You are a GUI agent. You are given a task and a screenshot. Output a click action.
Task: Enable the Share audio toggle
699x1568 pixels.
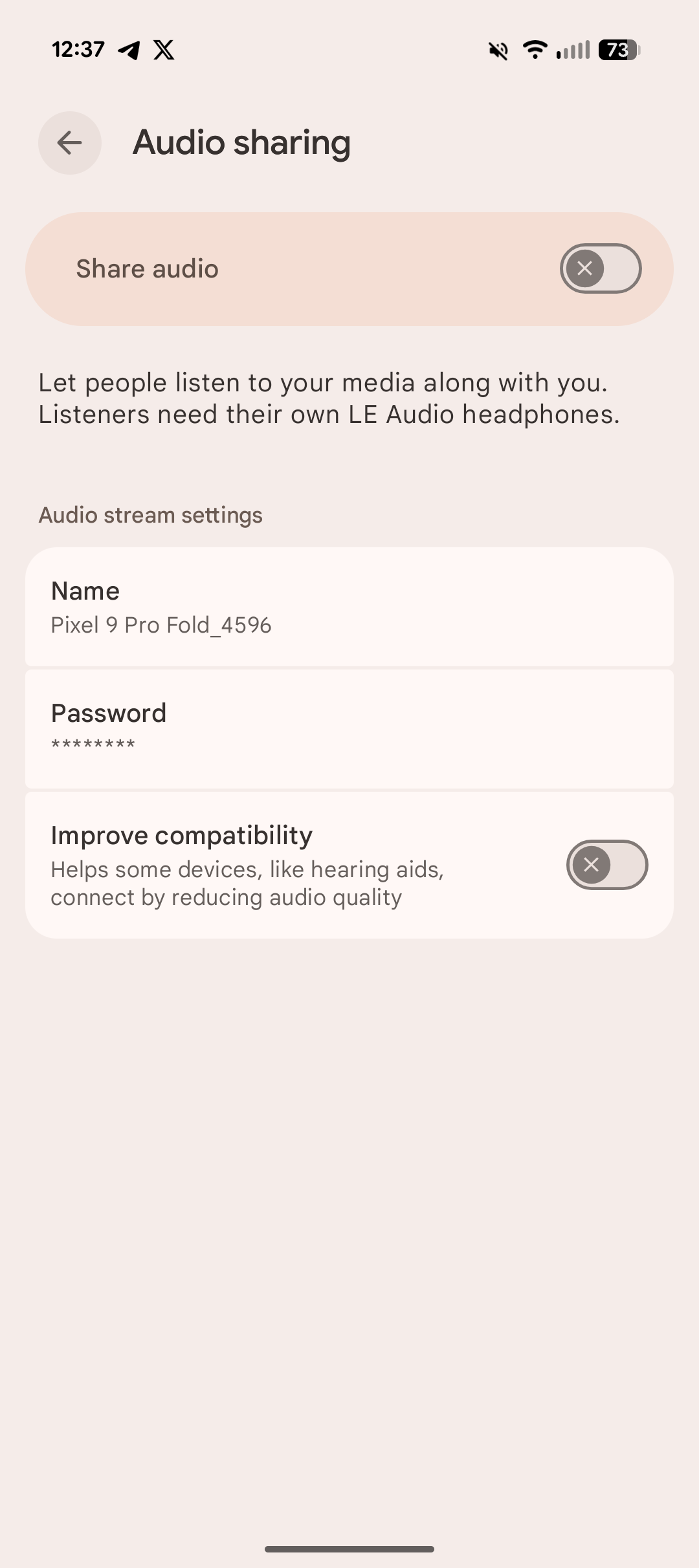599,268
